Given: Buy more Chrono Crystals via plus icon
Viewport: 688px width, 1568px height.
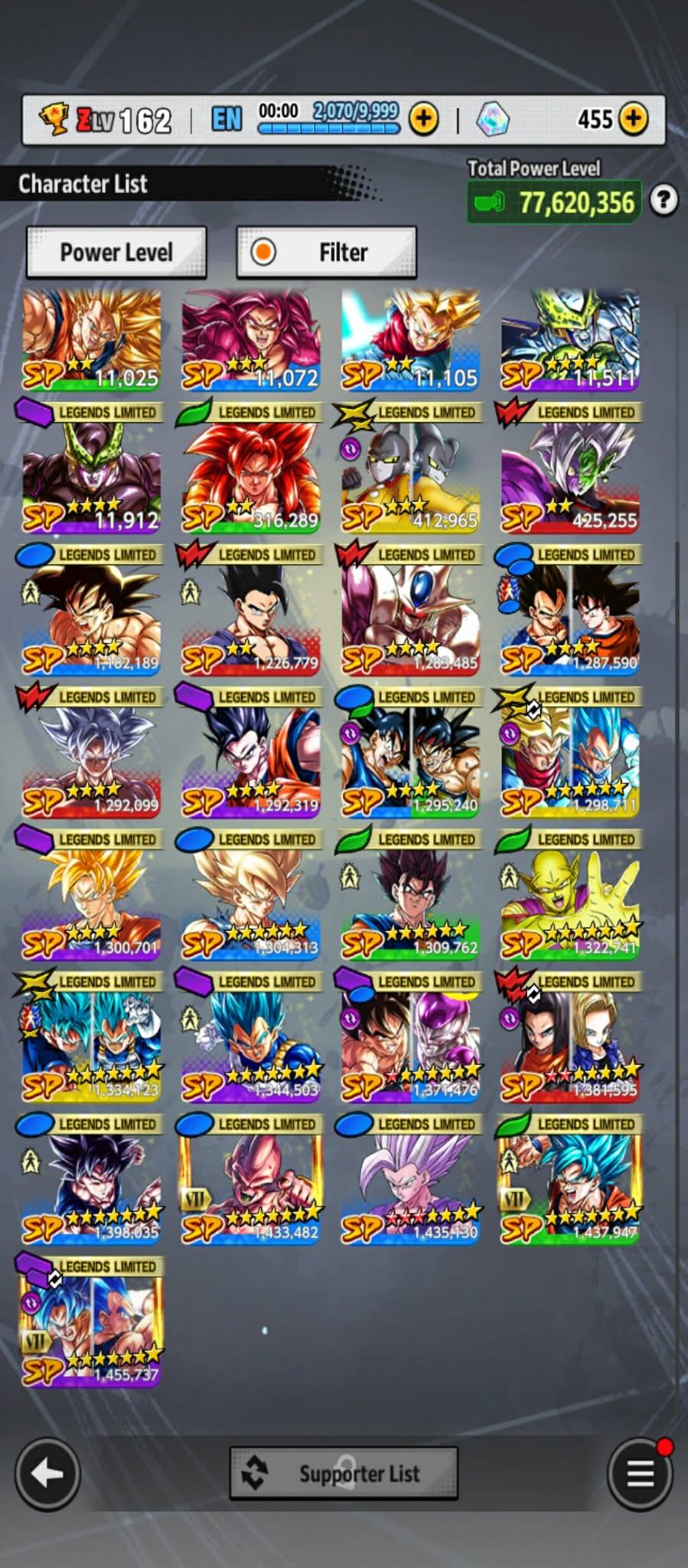Looking at the screenshot, I should 633,119.
